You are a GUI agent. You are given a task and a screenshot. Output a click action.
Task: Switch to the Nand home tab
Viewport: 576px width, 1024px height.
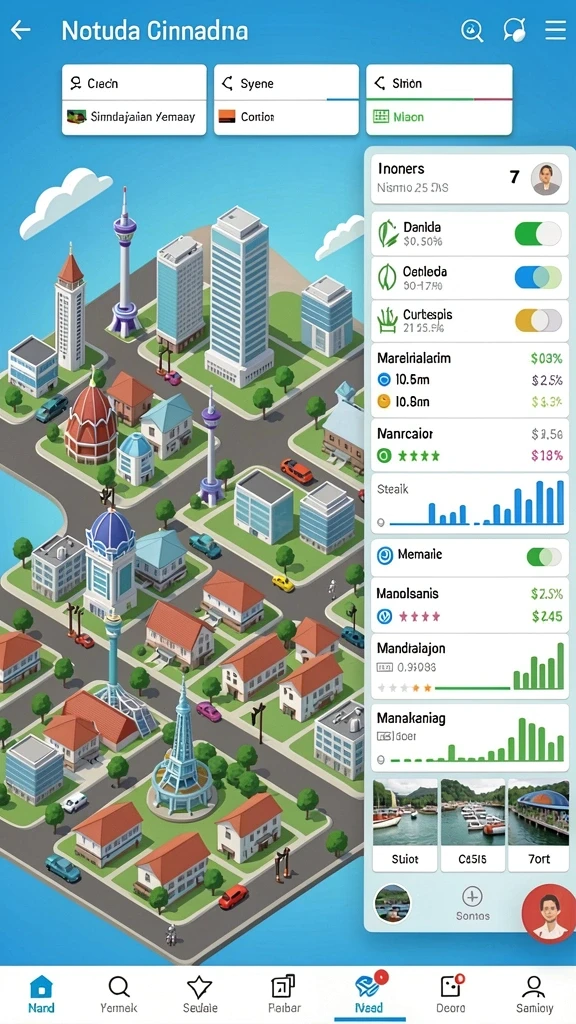[x=41, y=994]
